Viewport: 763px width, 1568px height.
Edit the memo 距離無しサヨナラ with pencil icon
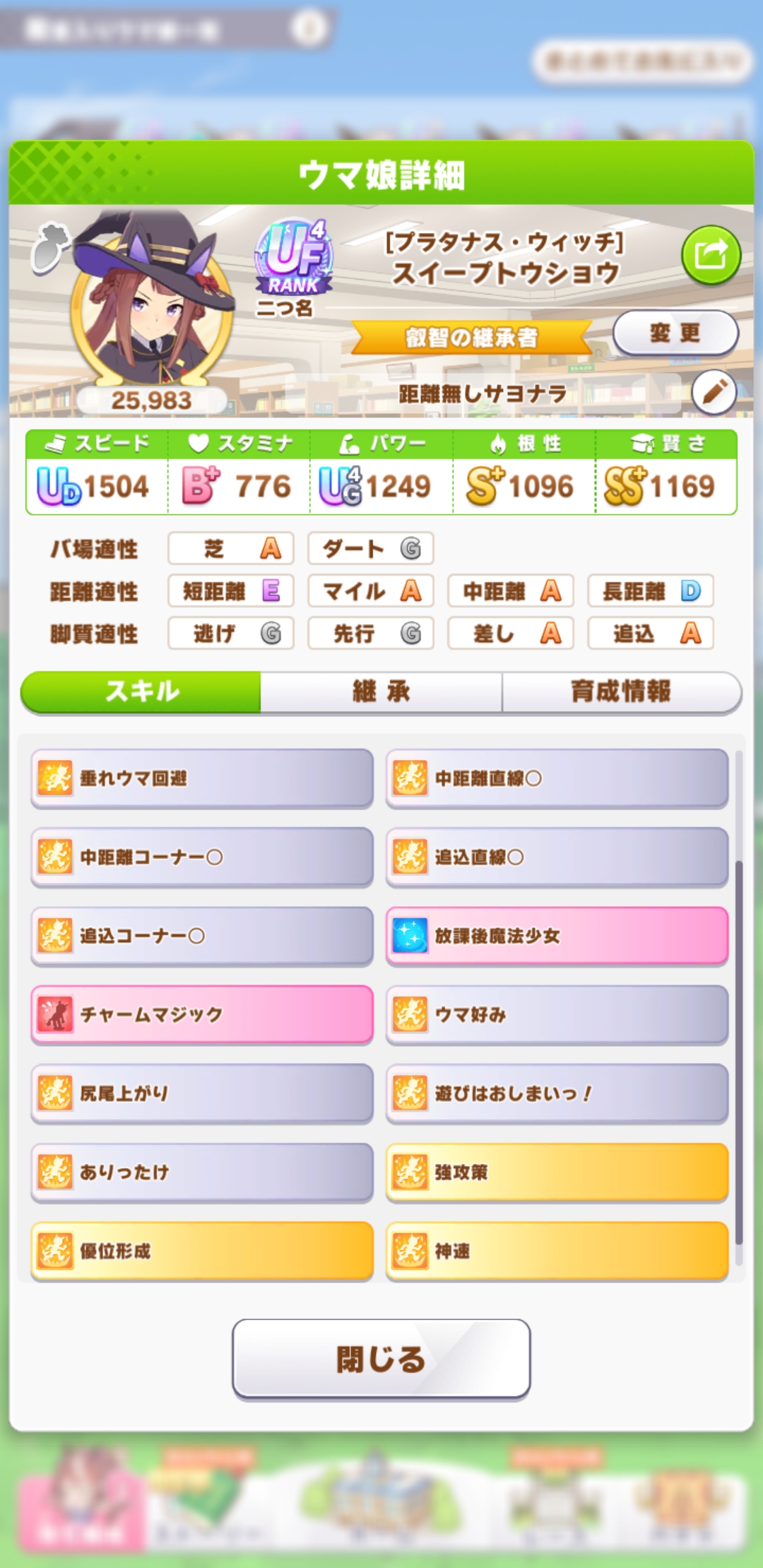tap(714, 392)
